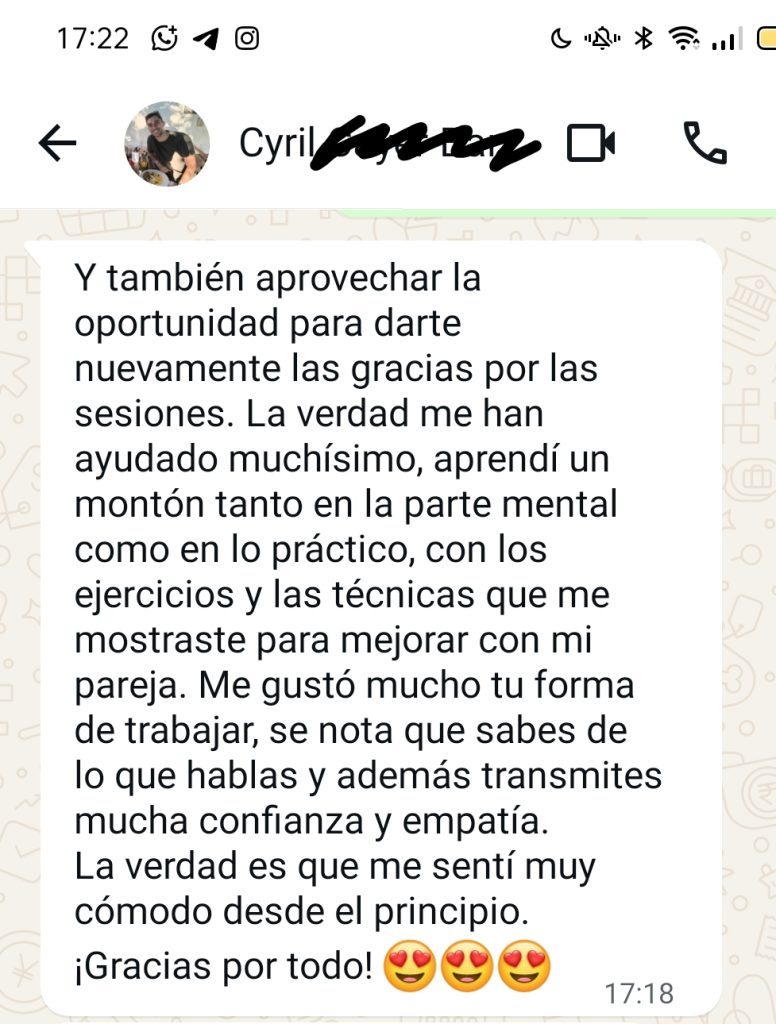Go back to the chat list
The width and height of the screenshot is (776, 1024).
57,144
